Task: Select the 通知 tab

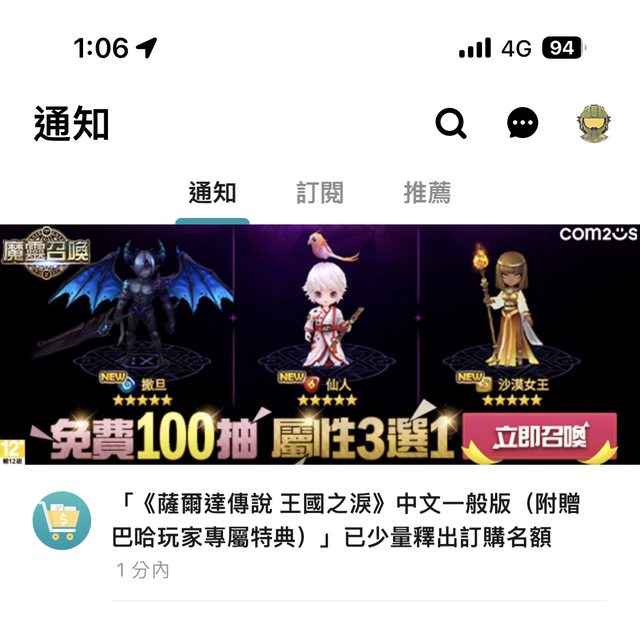Action: point(212,193)
